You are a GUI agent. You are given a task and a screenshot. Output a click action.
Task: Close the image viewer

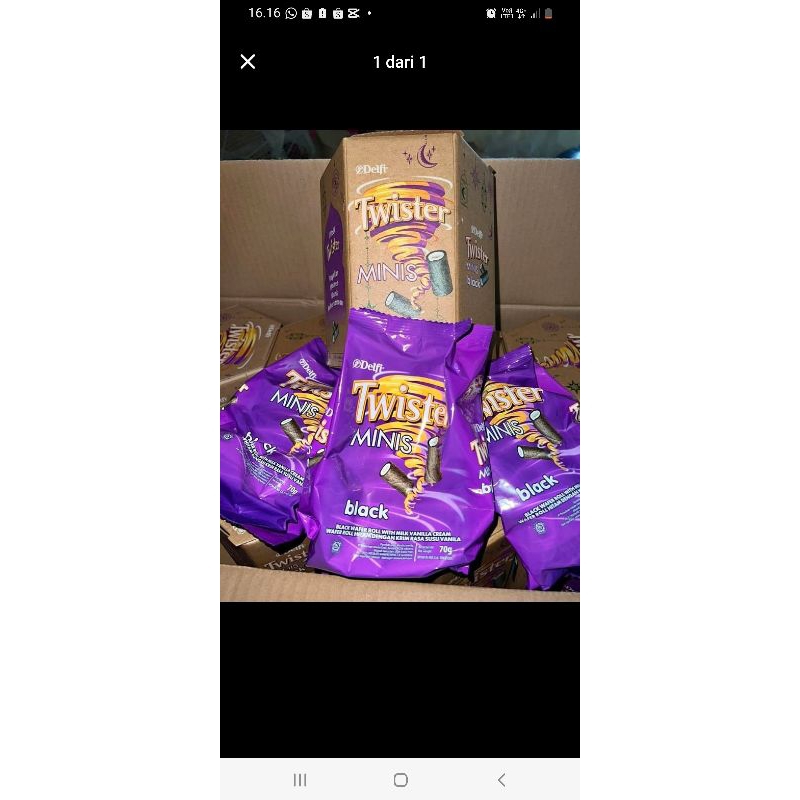248,62
